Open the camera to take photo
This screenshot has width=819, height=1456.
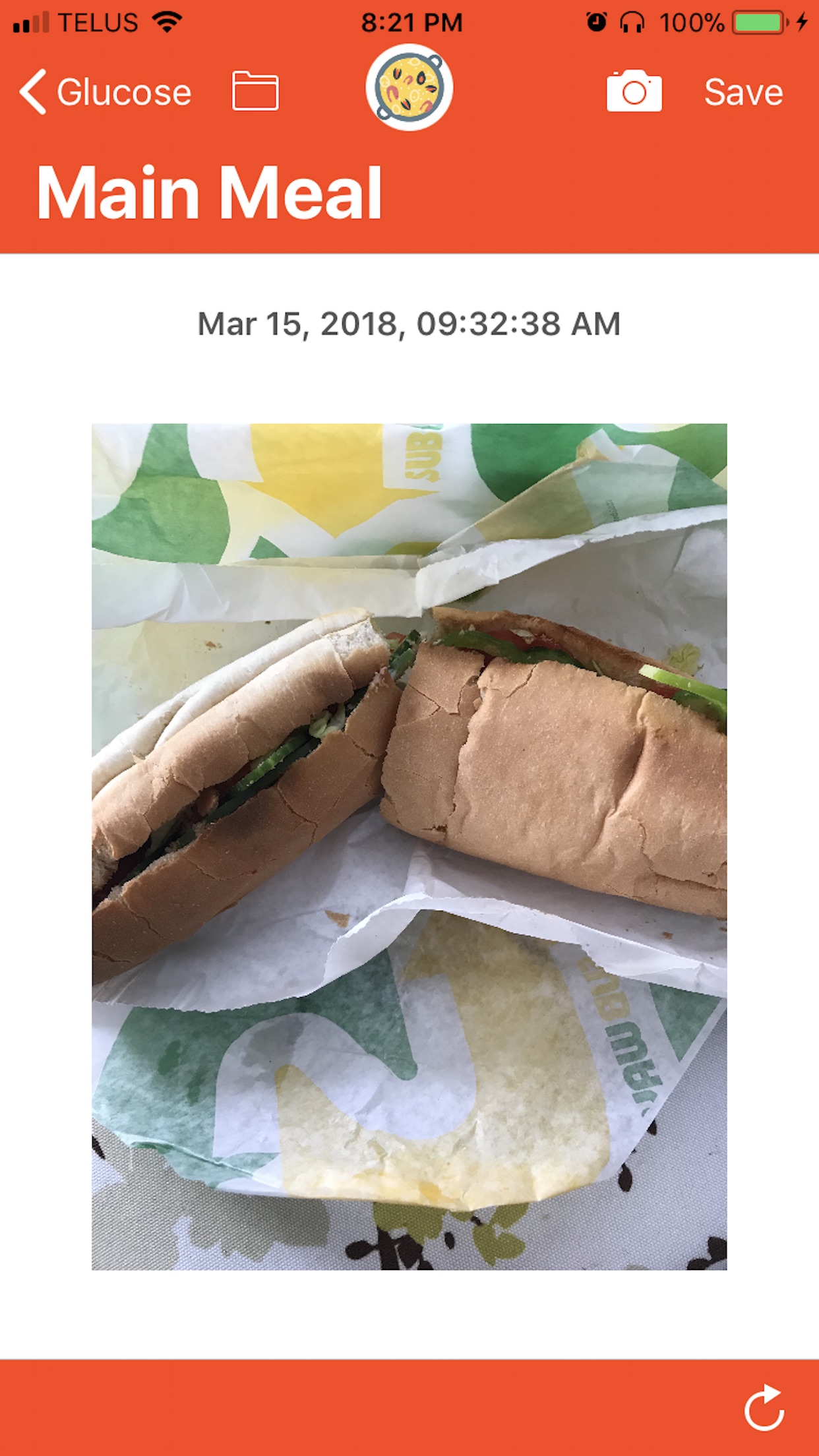point(634,91)
